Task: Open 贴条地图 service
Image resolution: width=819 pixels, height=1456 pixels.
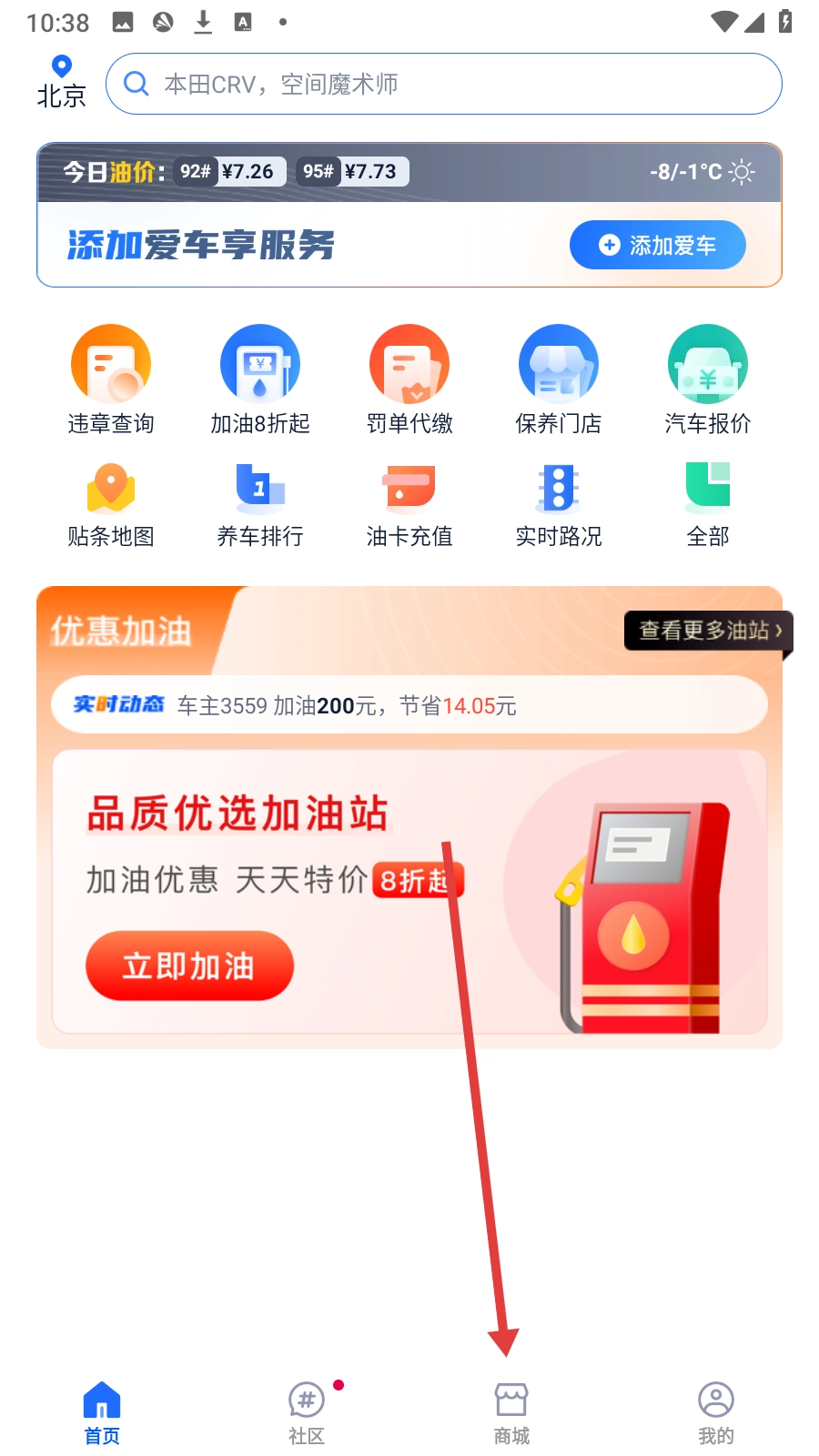Action: pyautogui.click(x=111, y=503)
